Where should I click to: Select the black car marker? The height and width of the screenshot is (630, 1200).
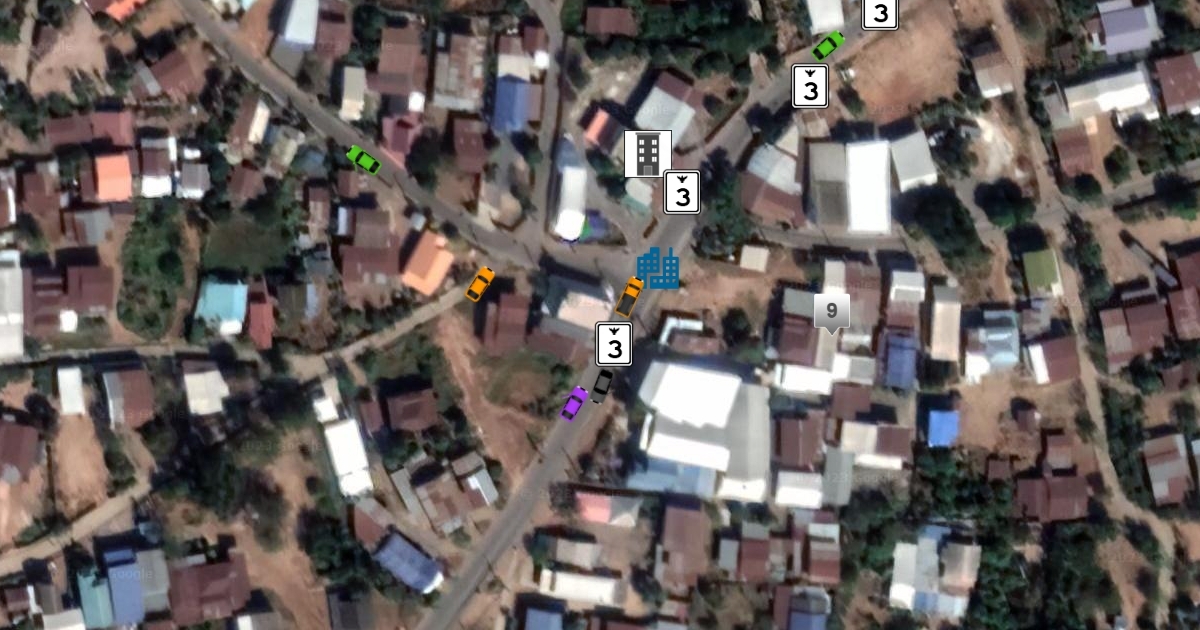pyautogui.click(x=602, y=385)
